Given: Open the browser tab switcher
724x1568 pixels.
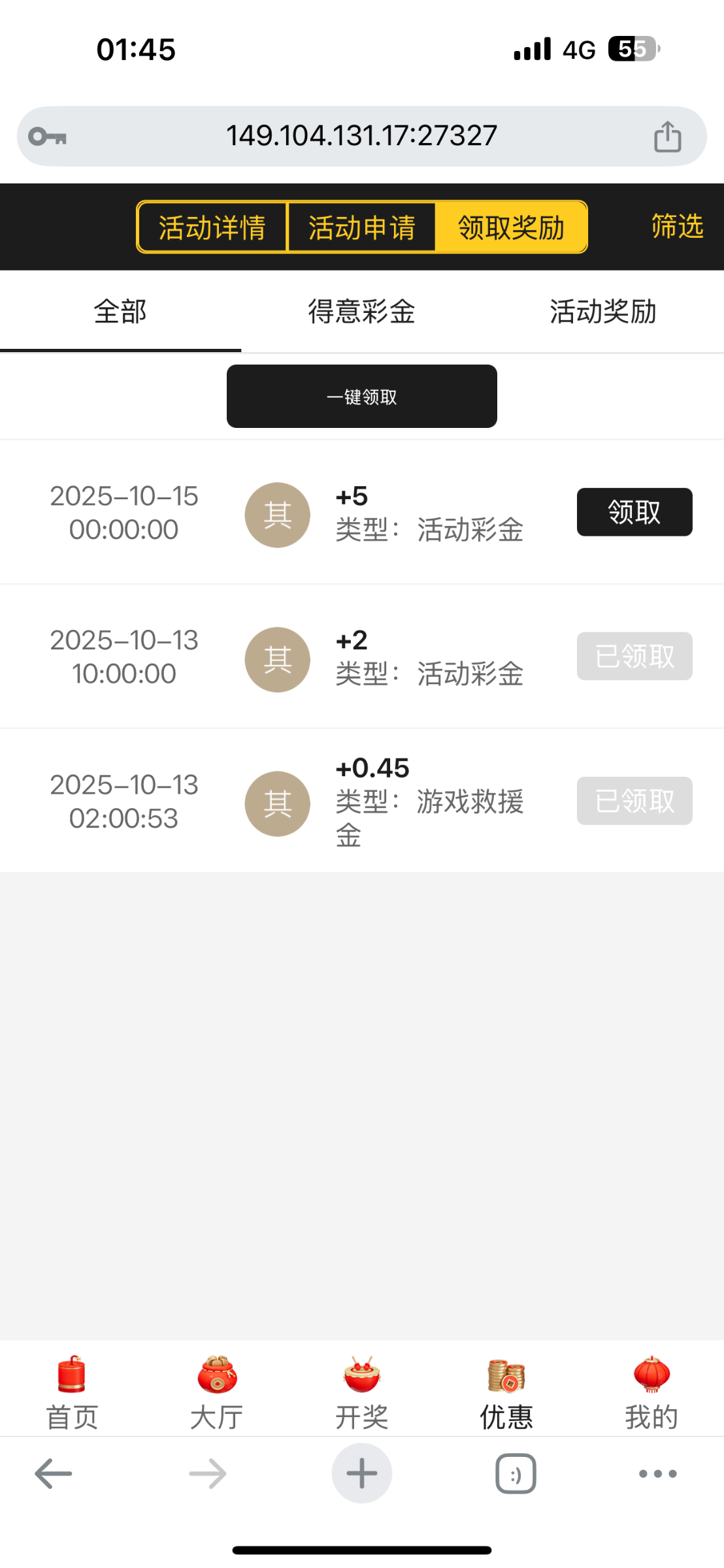Looking at the screenshot, I should [516, 1474].
